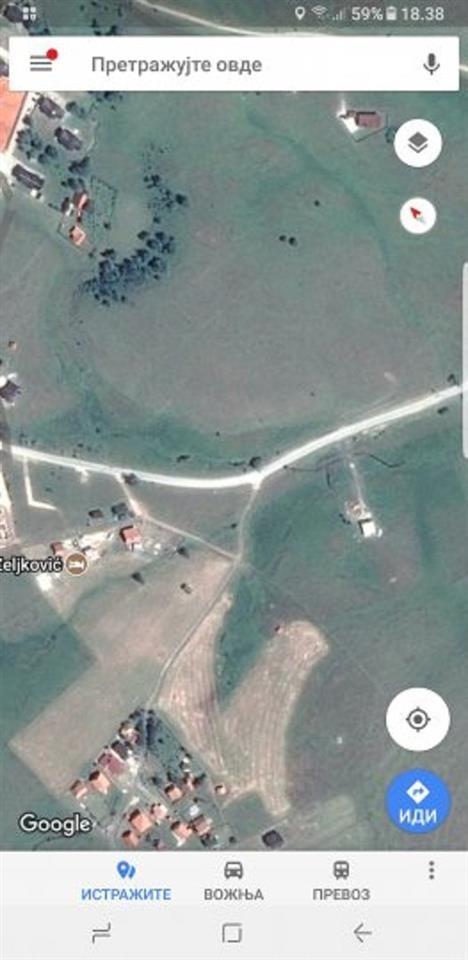Reset map orientation with the compass
Viewport: 468px width, 960px height.
[x=418, y=216]
